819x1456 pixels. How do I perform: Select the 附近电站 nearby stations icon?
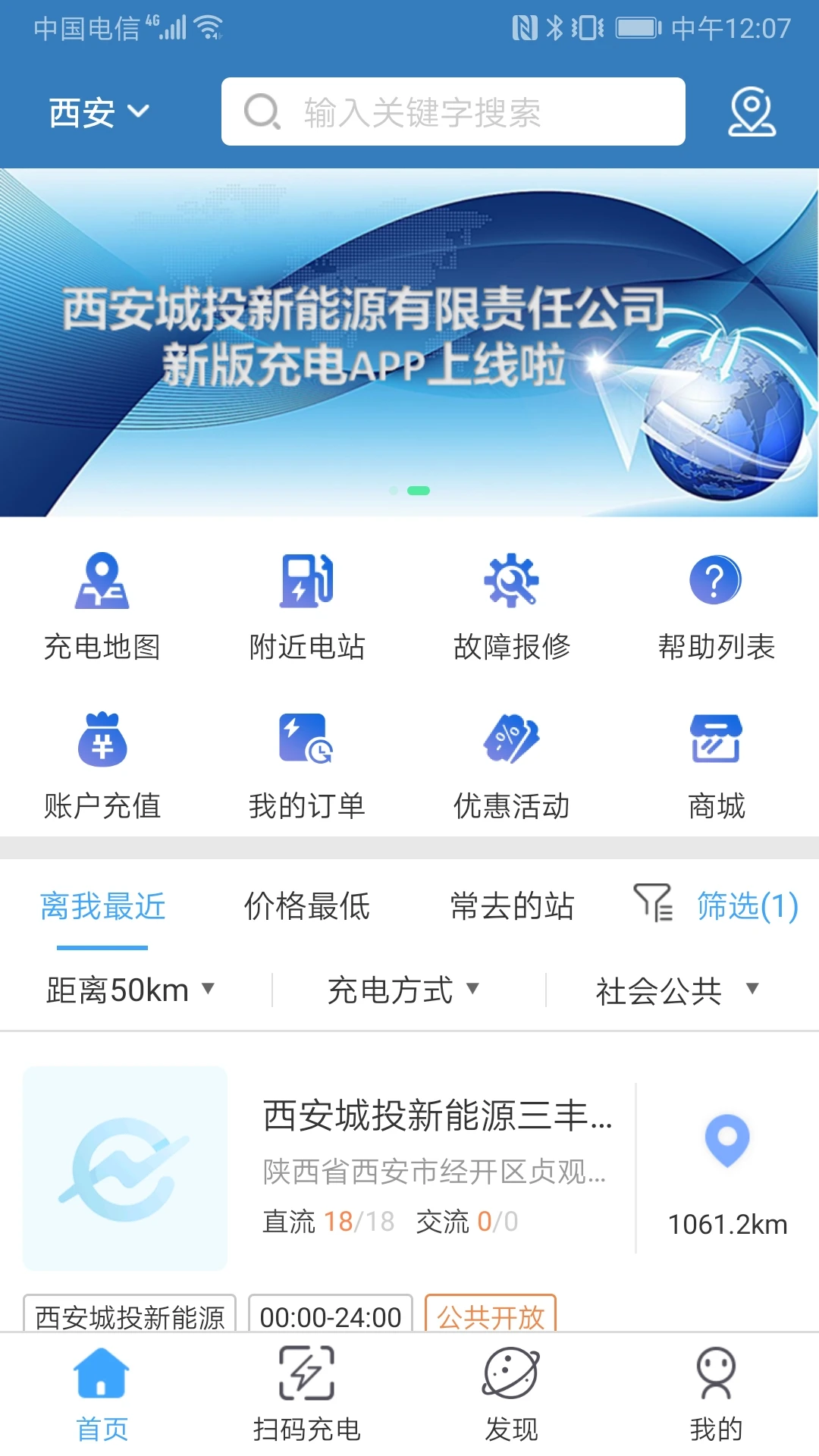coord(306,603)
